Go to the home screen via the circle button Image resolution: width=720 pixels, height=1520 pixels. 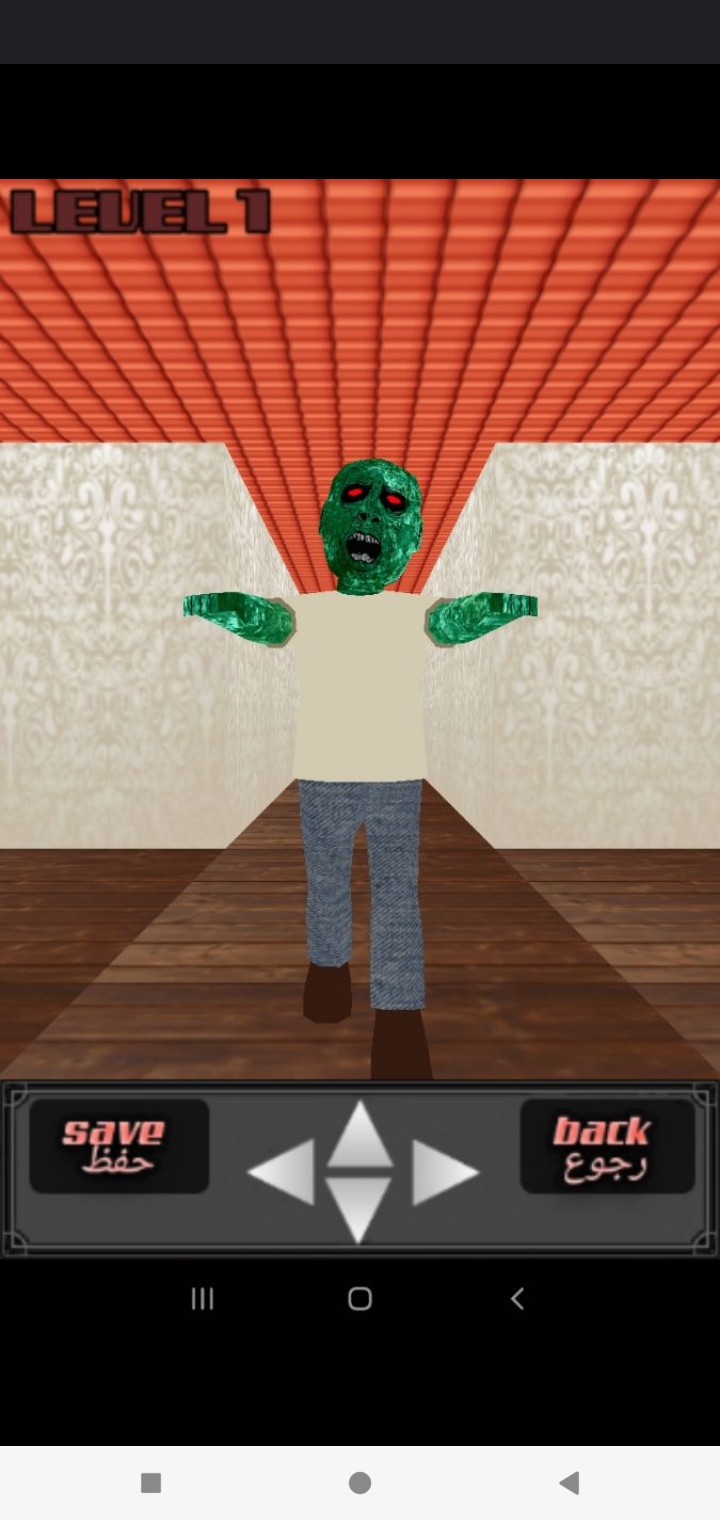[x=360, y=1483]
